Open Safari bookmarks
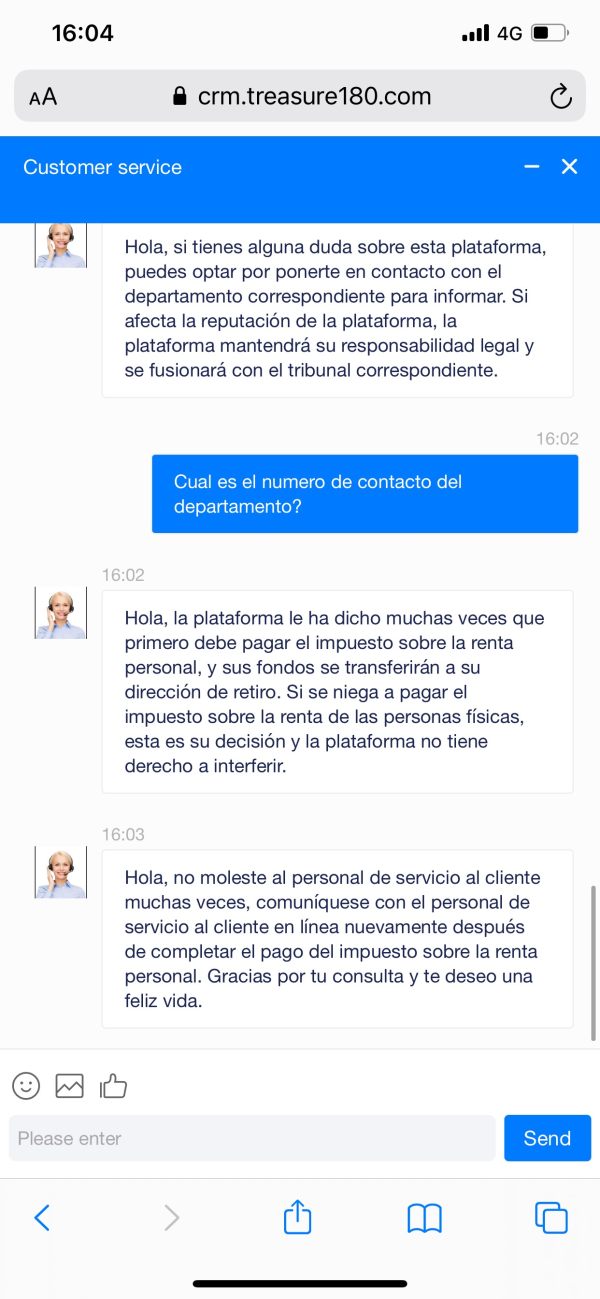 coord(425,1217)
